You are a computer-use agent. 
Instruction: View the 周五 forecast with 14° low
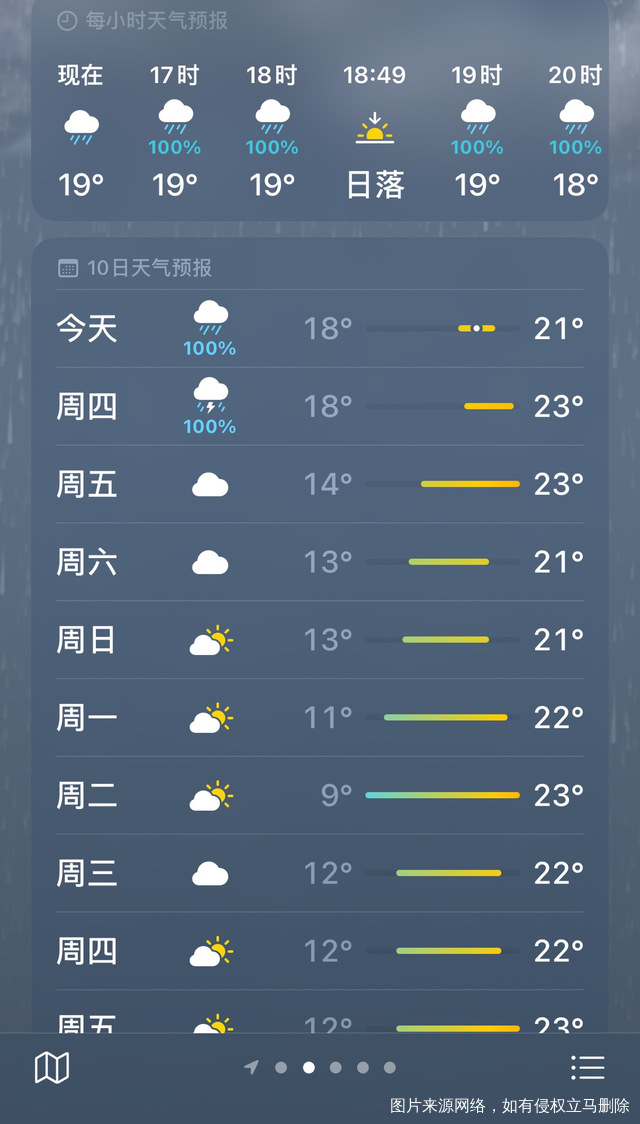320,484
